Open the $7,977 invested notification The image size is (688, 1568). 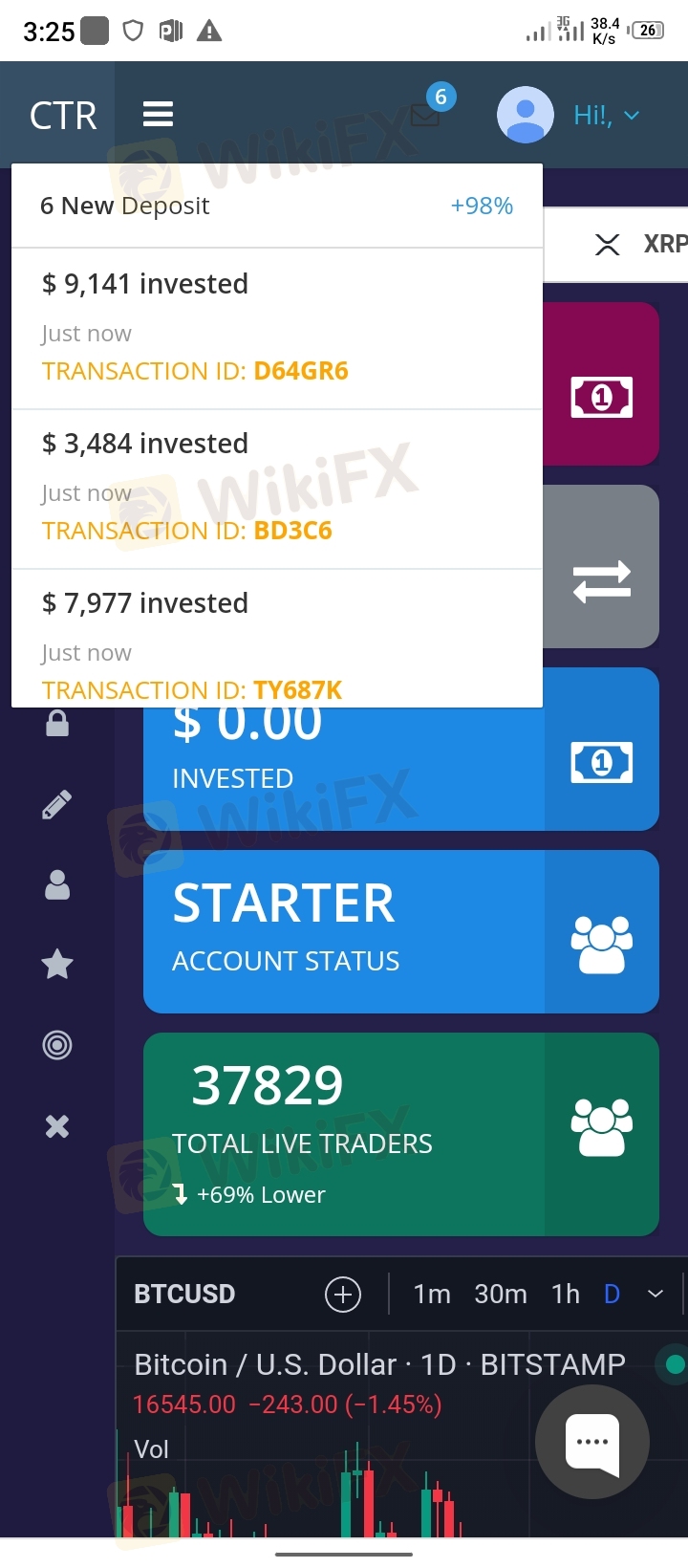tap(277, 639)
